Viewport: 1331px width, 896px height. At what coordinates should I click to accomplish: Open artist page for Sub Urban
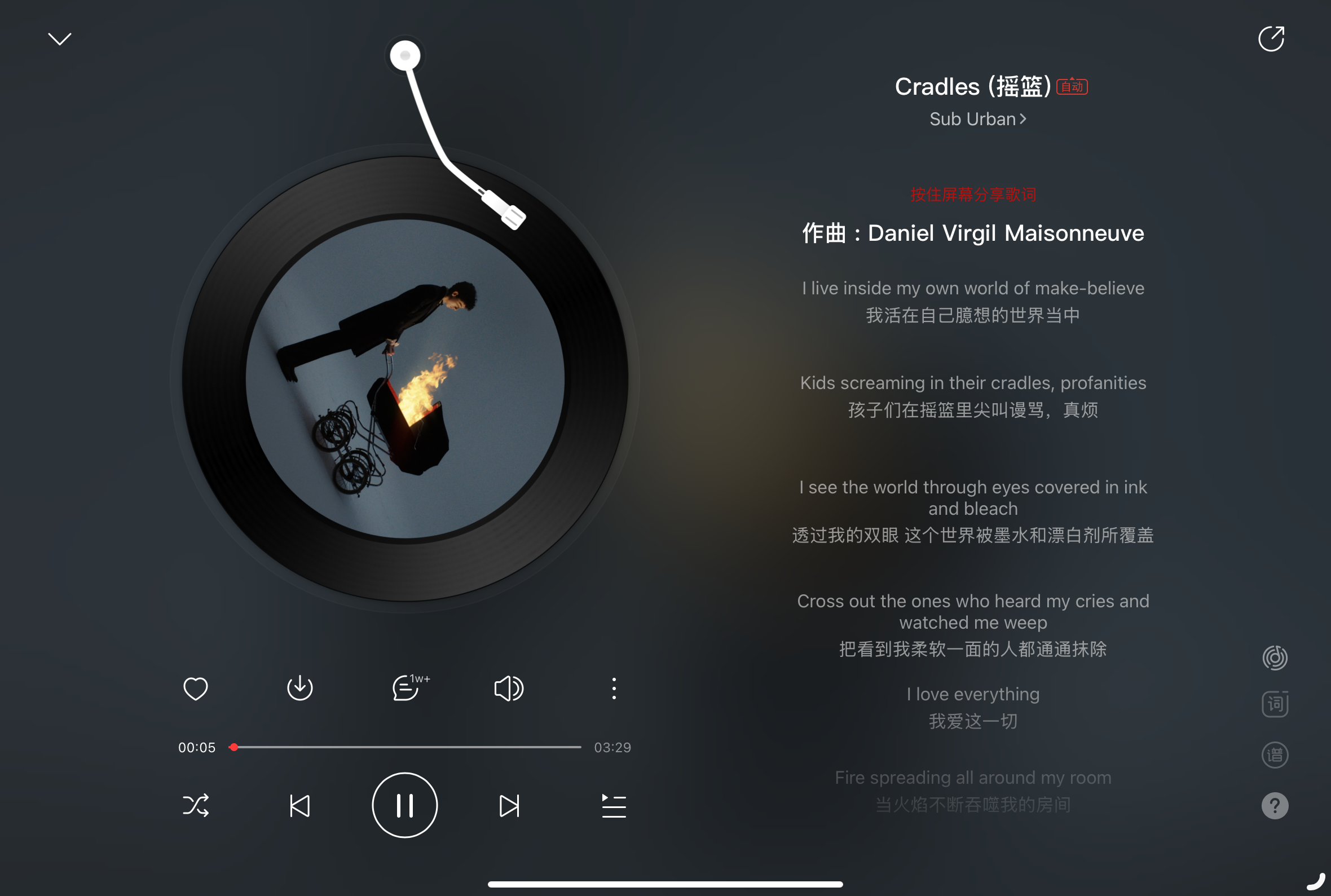pyautogui.click(x=977, y=119)
